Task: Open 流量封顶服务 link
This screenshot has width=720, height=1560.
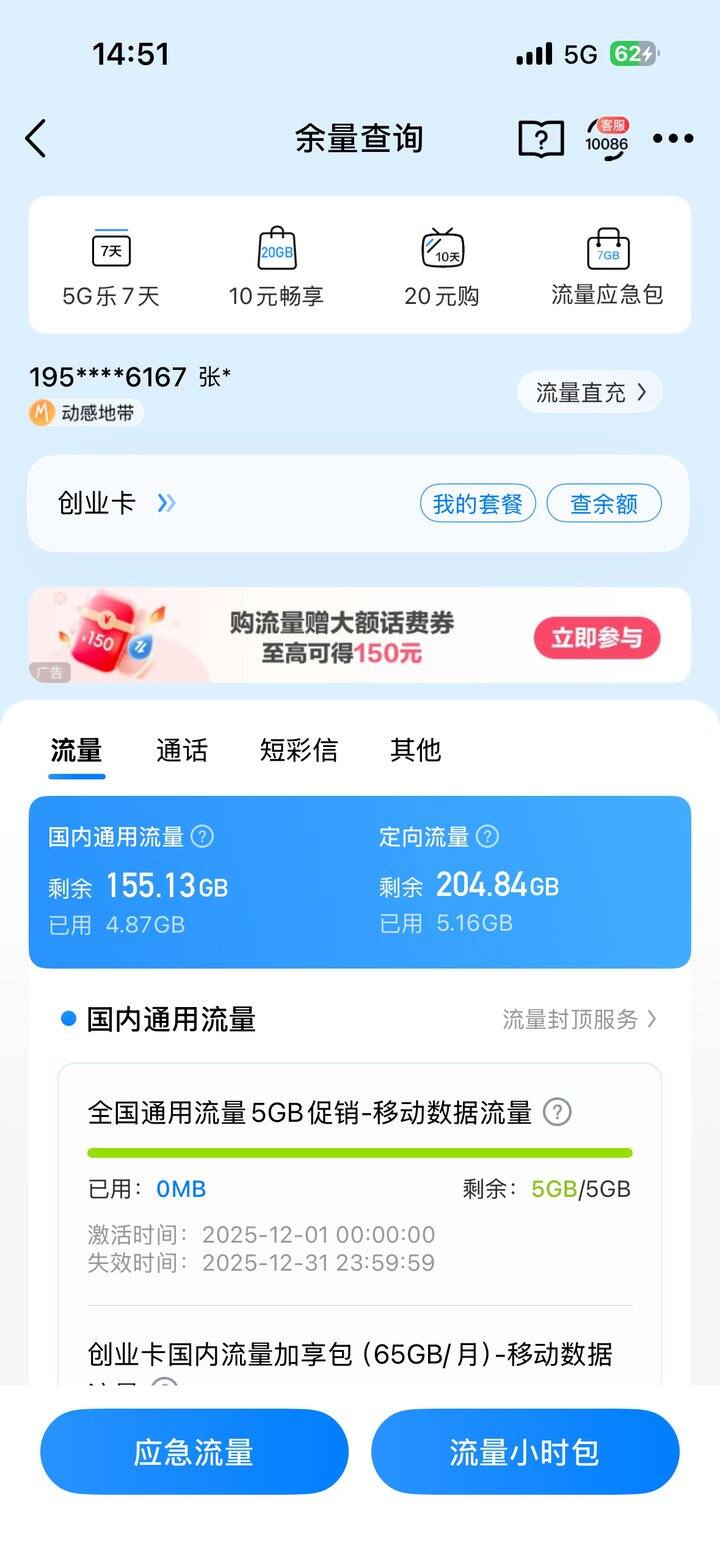Action: point(580,1019)
